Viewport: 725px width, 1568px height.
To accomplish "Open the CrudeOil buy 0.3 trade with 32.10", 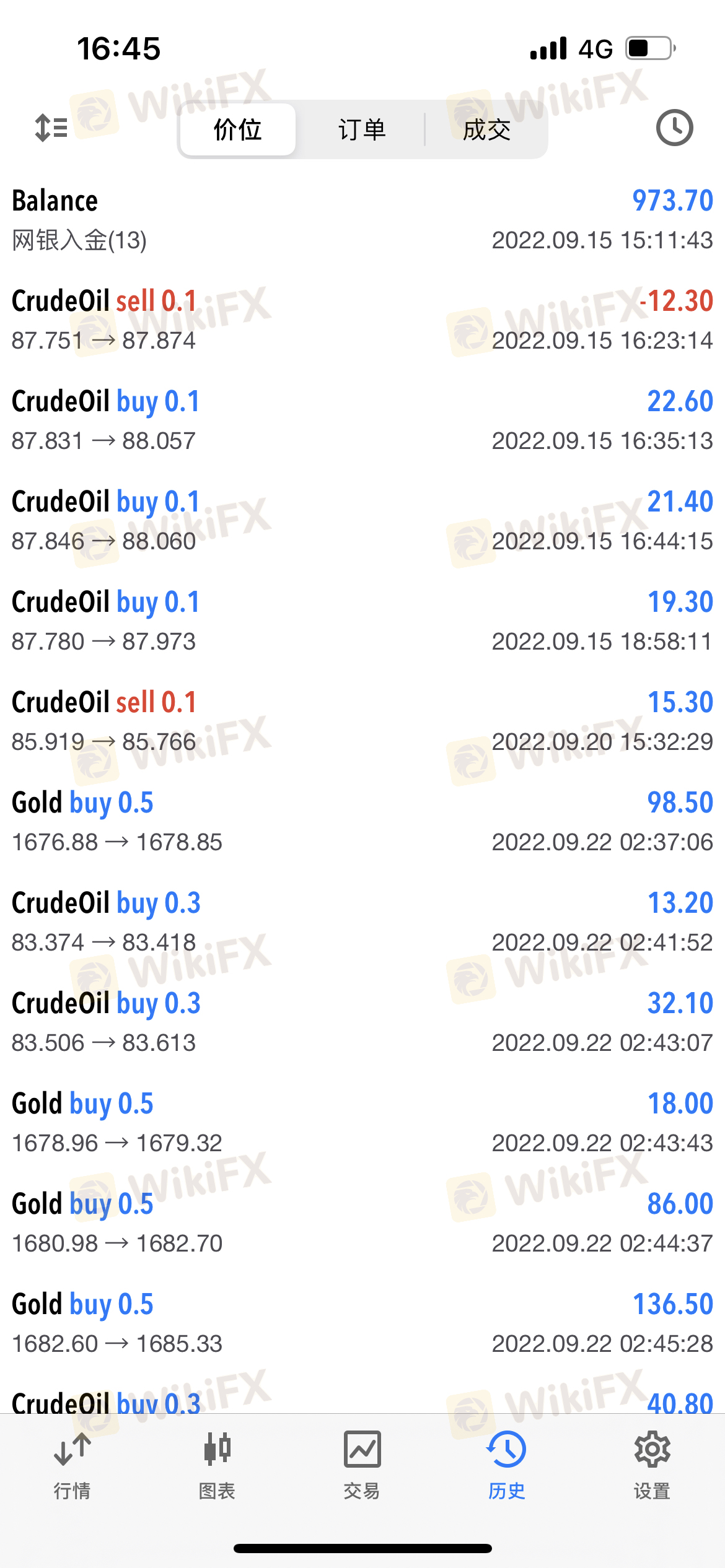I will [362, 1022].
